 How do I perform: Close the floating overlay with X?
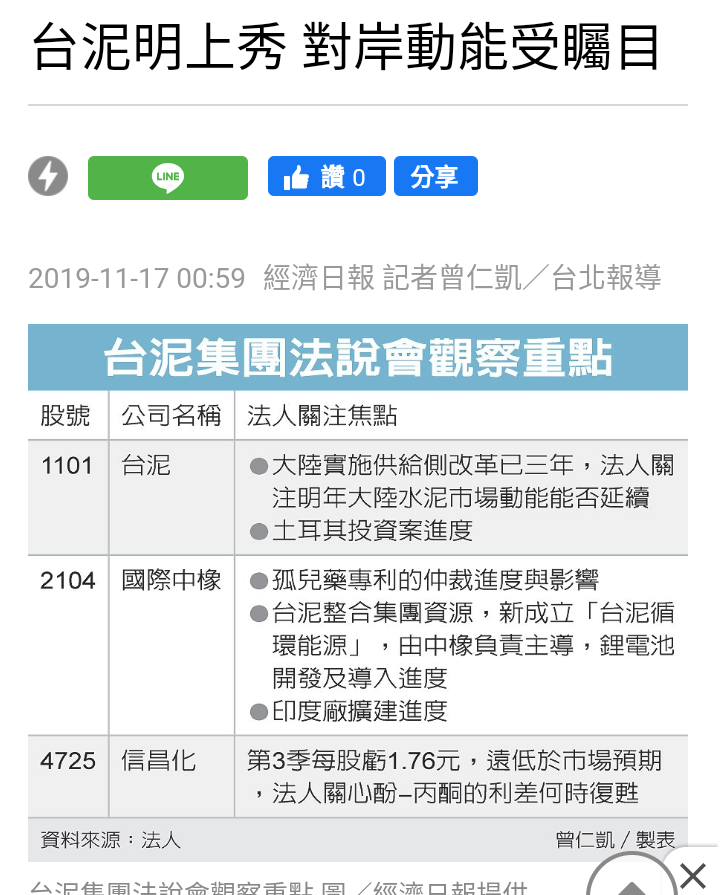693,876
